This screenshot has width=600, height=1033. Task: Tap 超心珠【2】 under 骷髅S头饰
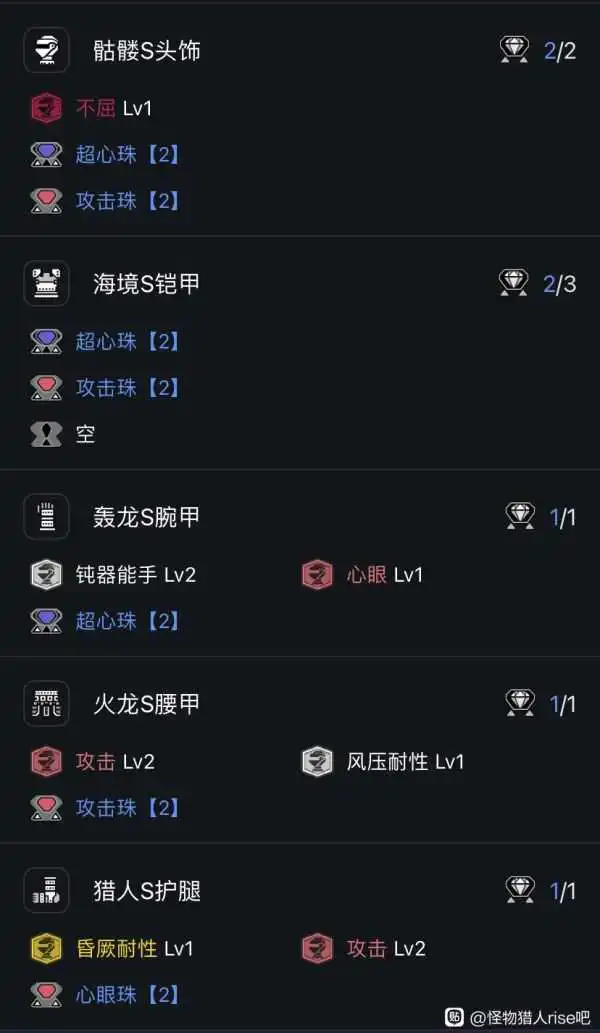tap(127, 155)
